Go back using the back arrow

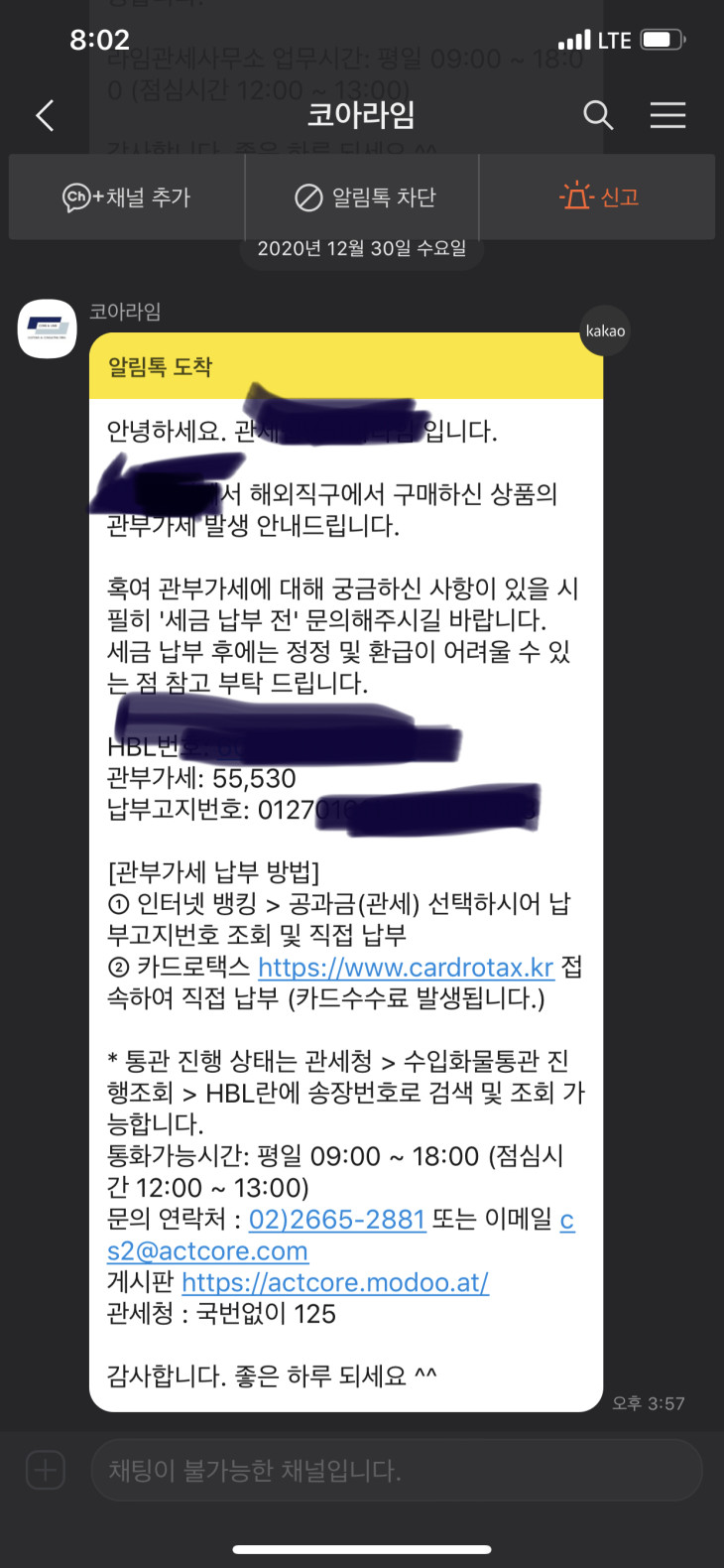[45, 116]
